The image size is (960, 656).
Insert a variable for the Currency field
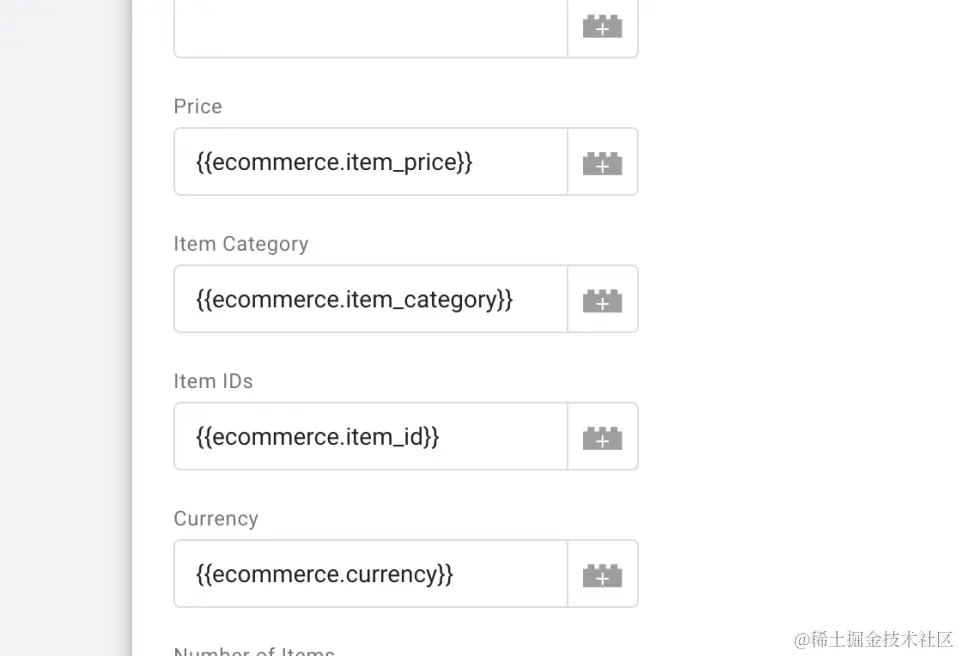coord(602,574)
